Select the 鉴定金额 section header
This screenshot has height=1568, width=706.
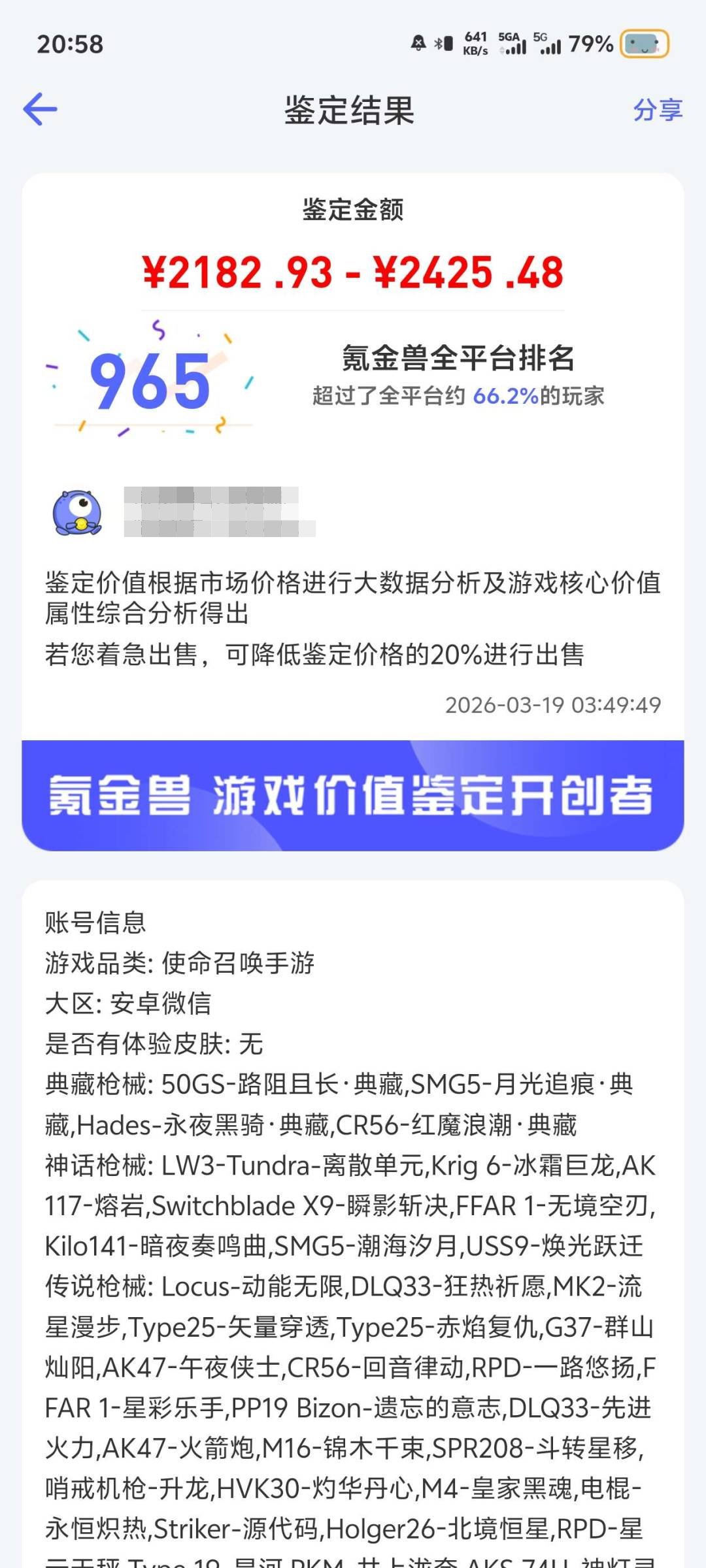pyautogui.click(x=353, y=209)
